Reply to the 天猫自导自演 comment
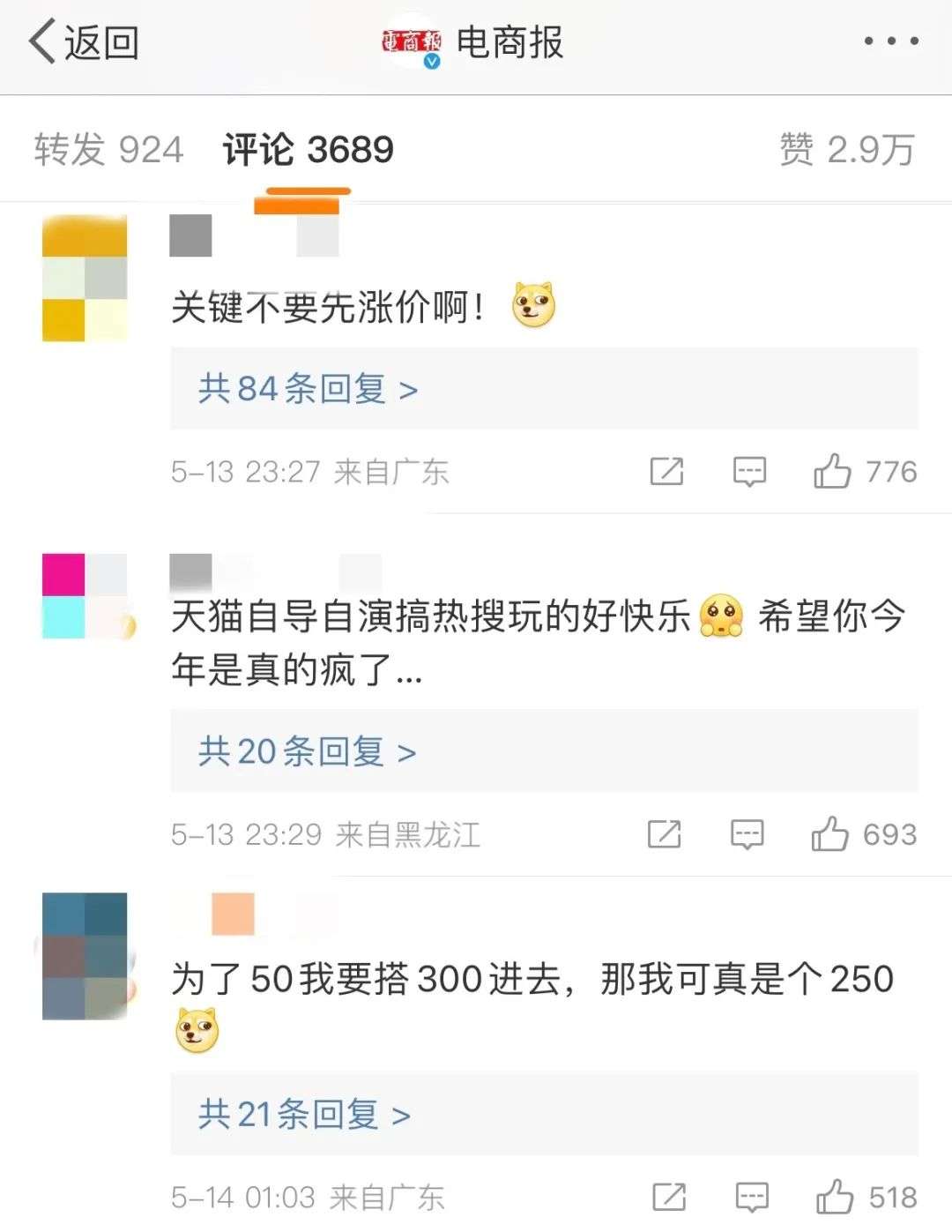The image size is (952, 1232). point(747,834)
